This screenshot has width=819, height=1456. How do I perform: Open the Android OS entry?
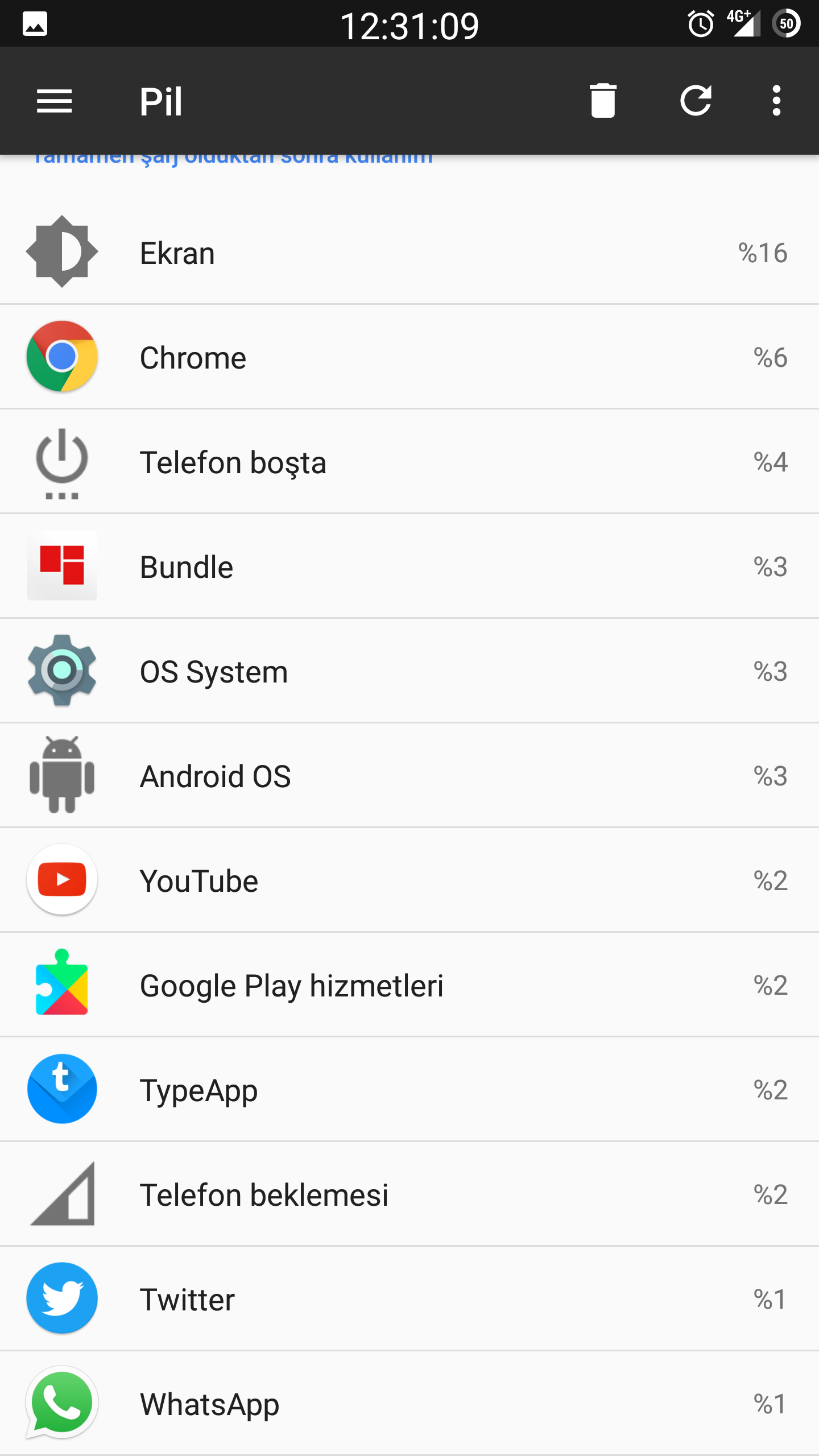(409, 775)
